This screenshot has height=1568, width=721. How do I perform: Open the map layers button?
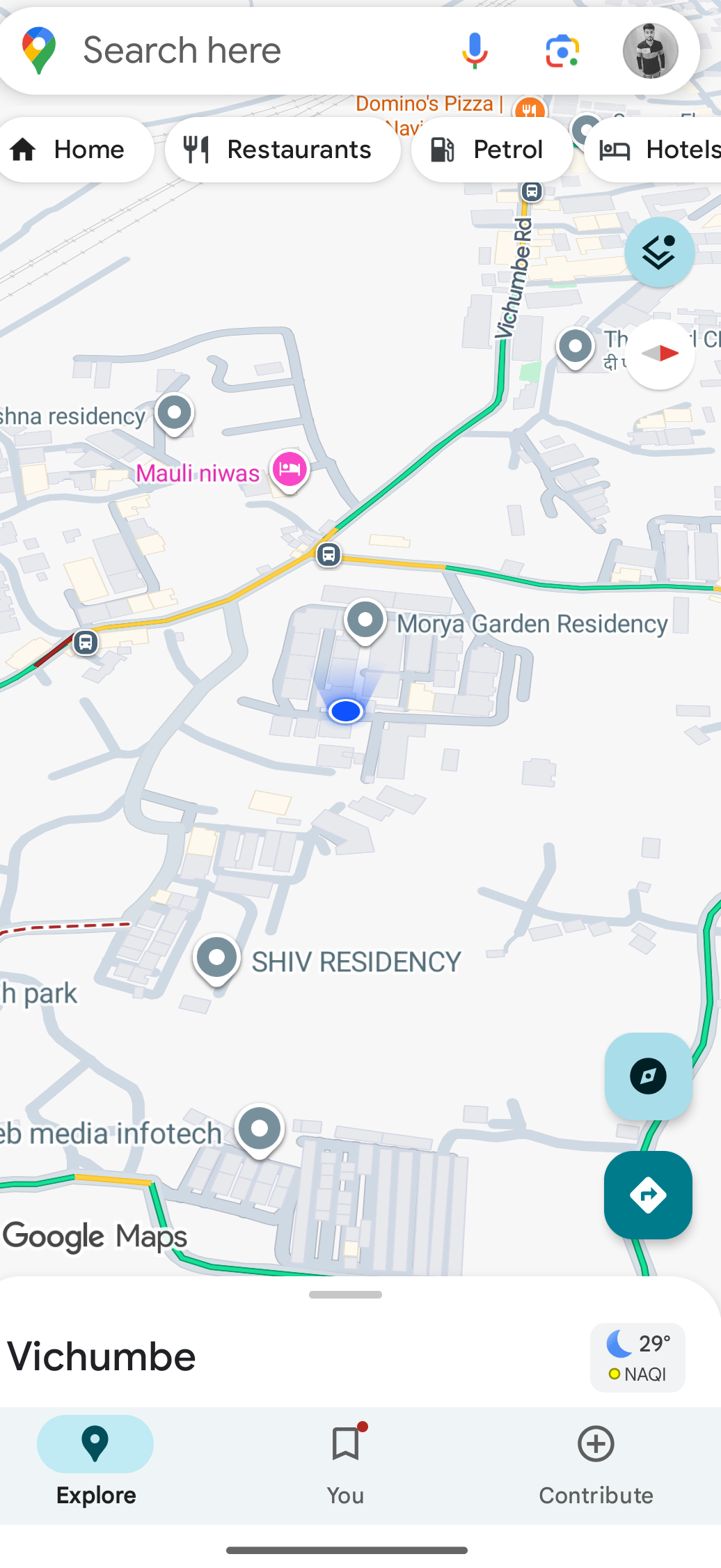659,252
